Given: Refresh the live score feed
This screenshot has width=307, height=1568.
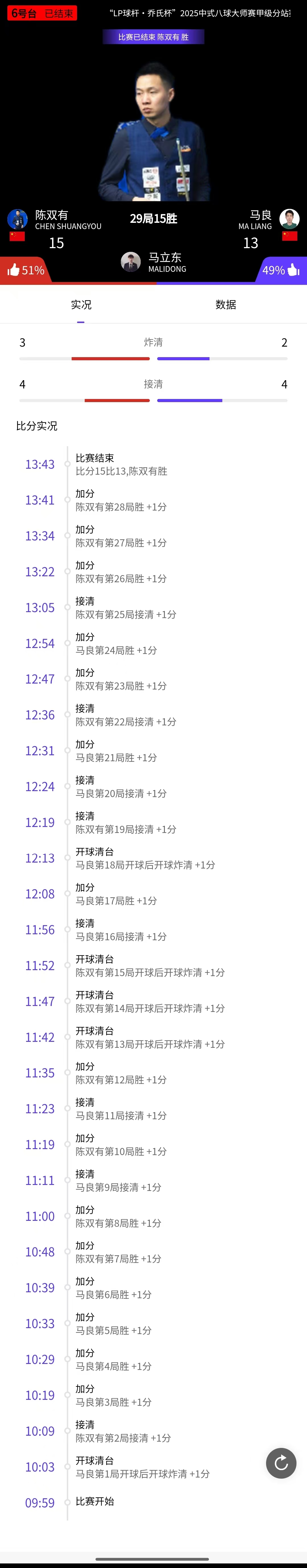Looking at the screenshot, I should [281, 1463].
